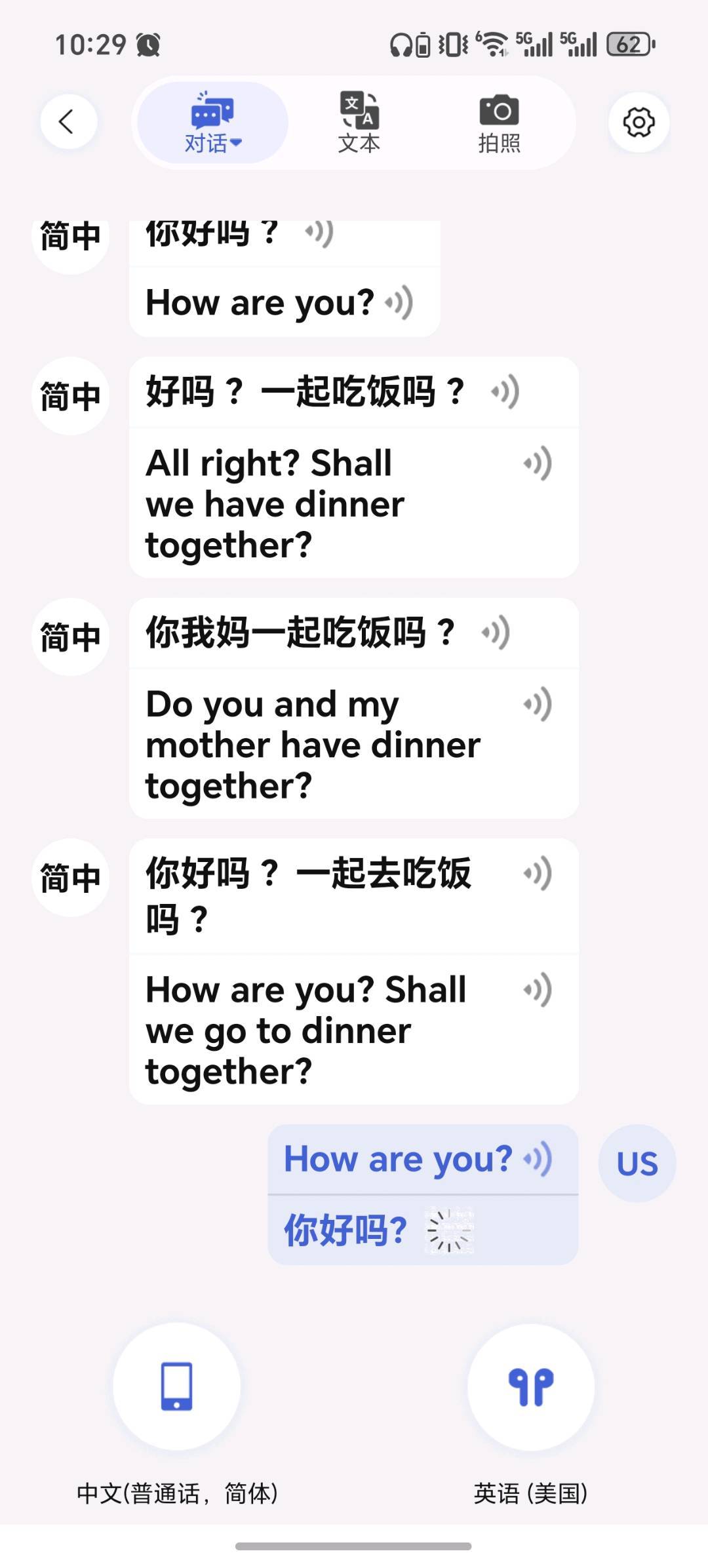Play audio for '你好吗？一起去吃饭吗？'
The image size is (708, 1568).
pyautogui.click(x=538, y=873)
